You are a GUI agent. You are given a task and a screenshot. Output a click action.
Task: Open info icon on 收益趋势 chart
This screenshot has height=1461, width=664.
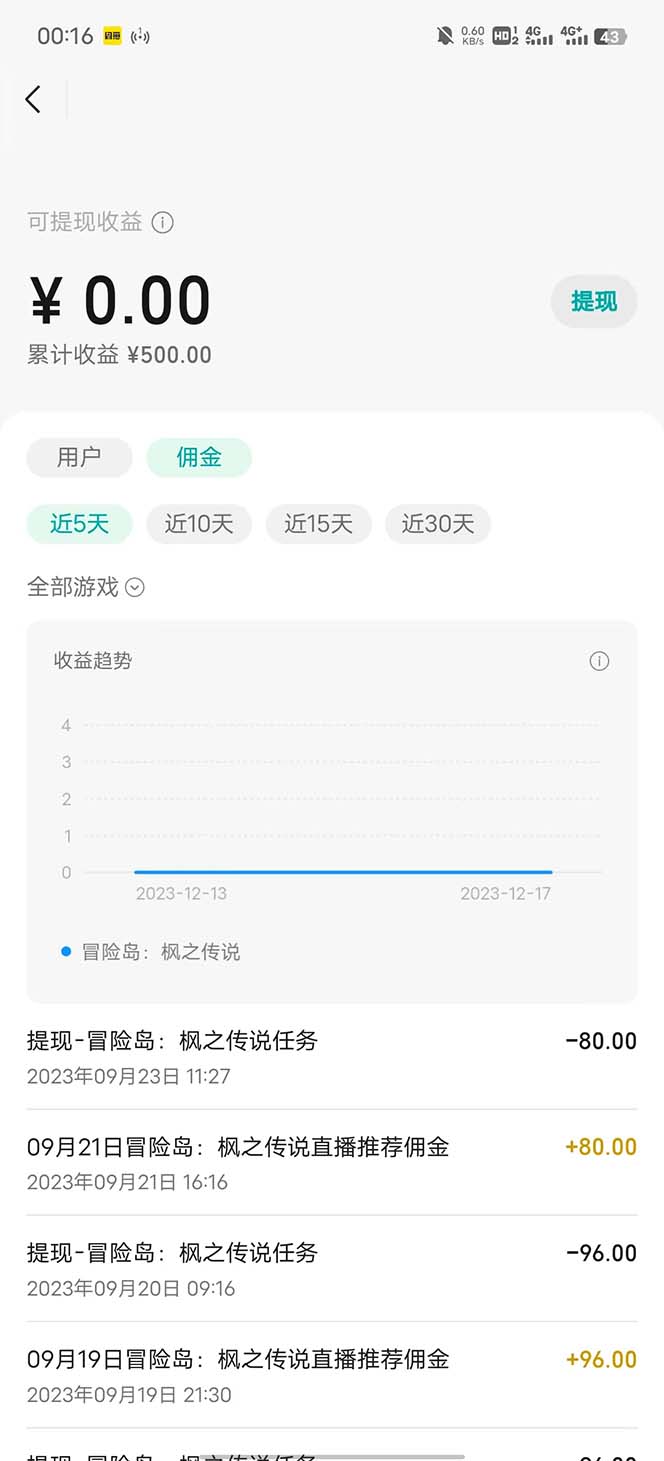click(599, 661)
